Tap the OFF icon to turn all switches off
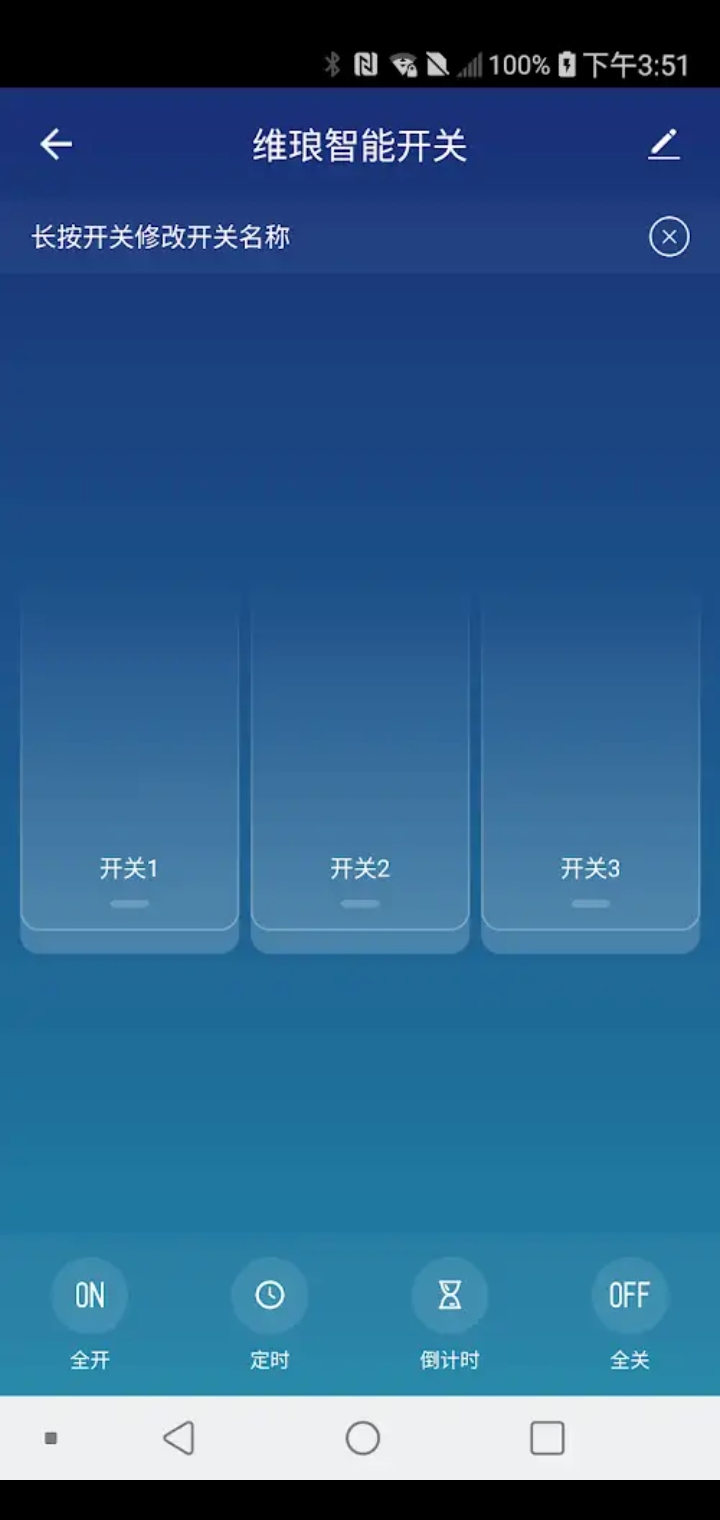 tap(630, 1295)
